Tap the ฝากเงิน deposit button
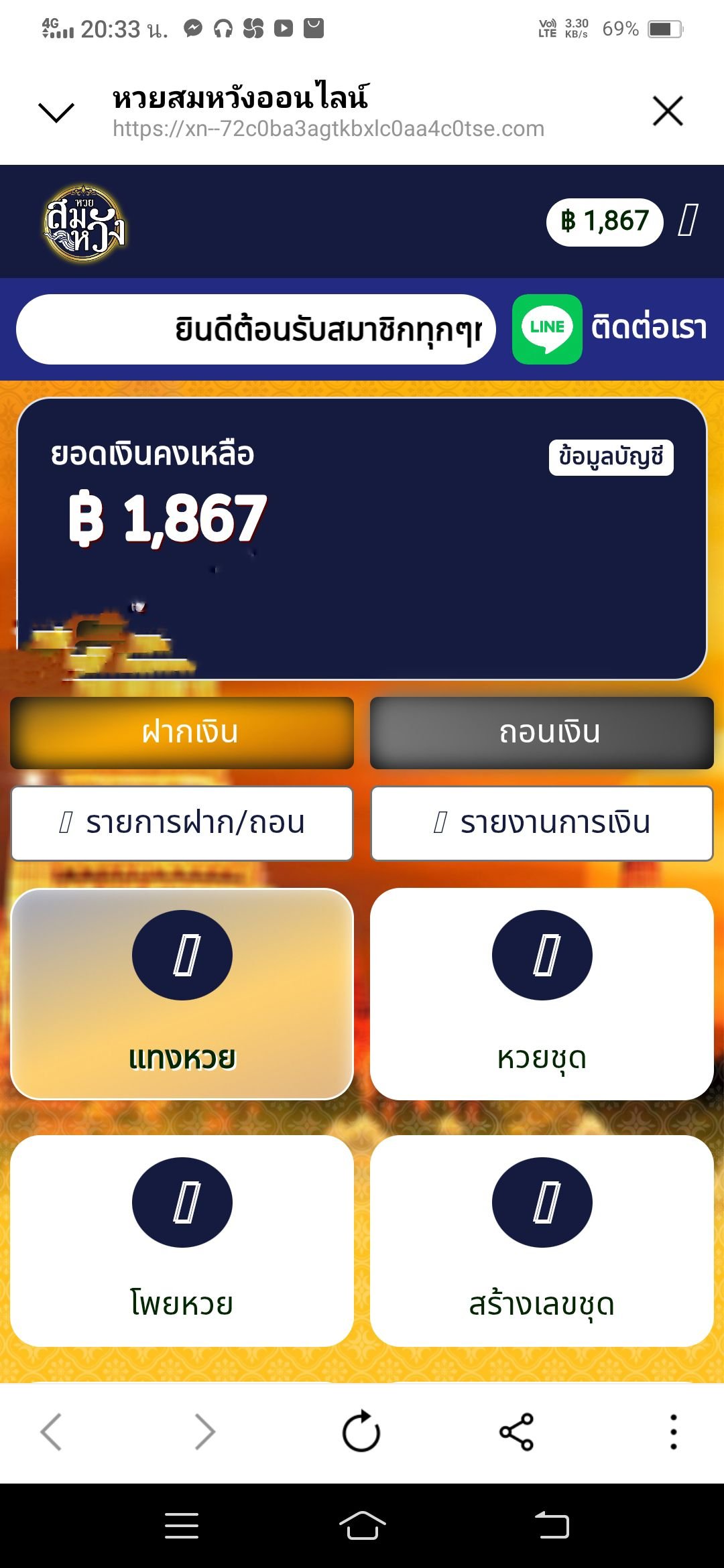 (x=182, y=732)
